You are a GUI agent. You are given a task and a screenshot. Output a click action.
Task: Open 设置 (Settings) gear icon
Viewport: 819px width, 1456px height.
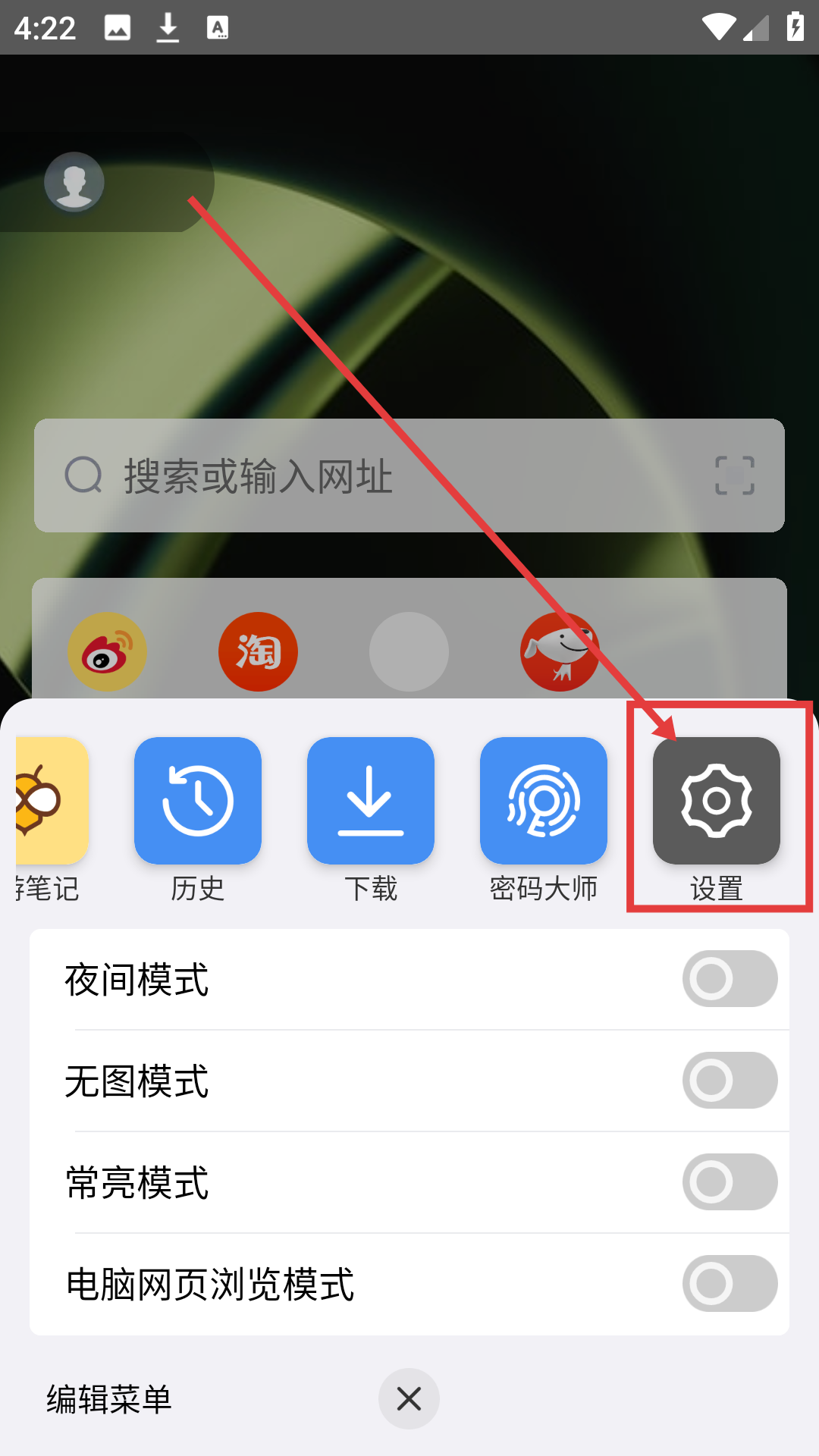pyautogui.click(x=716, y=801)
